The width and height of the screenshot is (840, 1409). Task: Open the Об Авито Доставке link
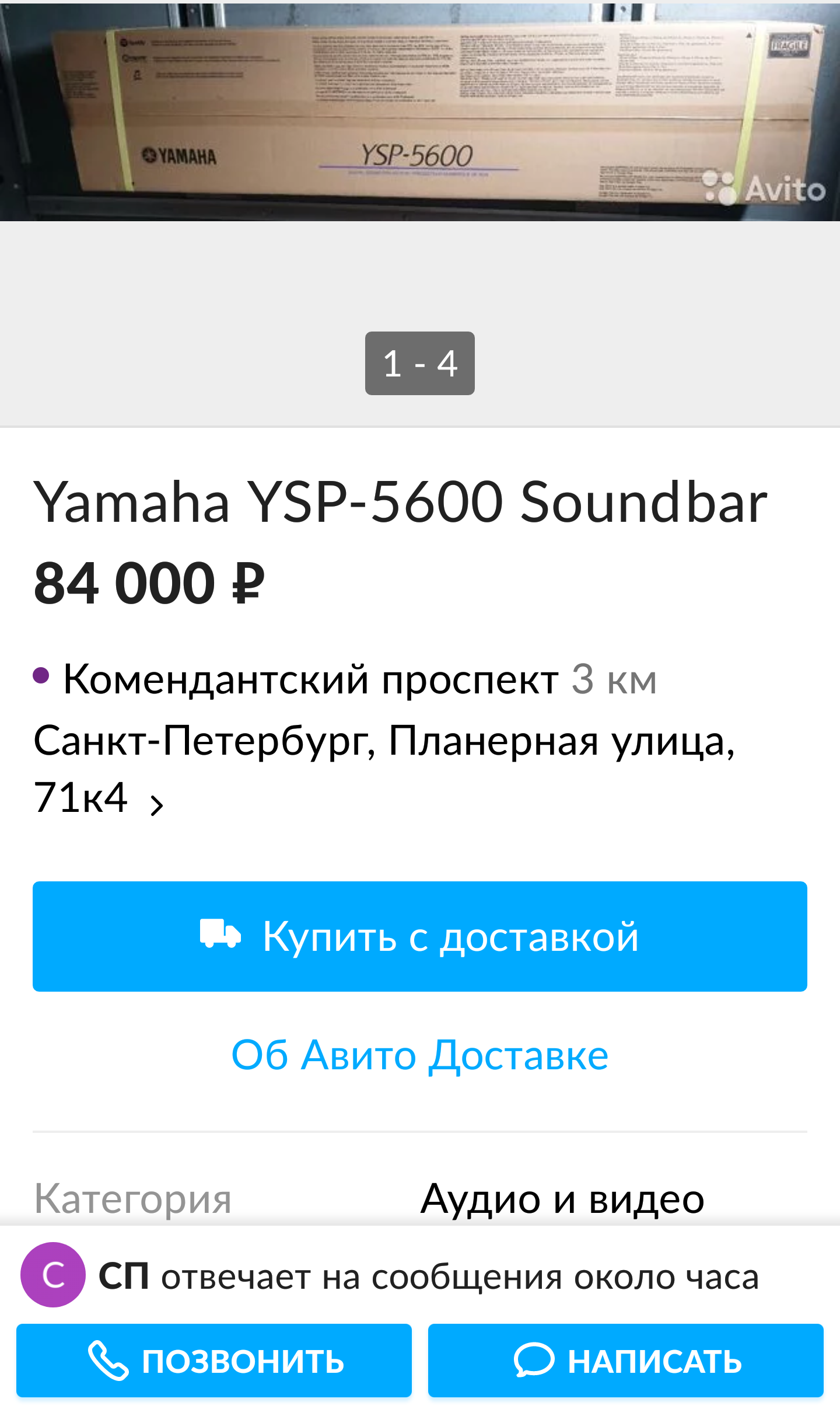coord(420,1055)
